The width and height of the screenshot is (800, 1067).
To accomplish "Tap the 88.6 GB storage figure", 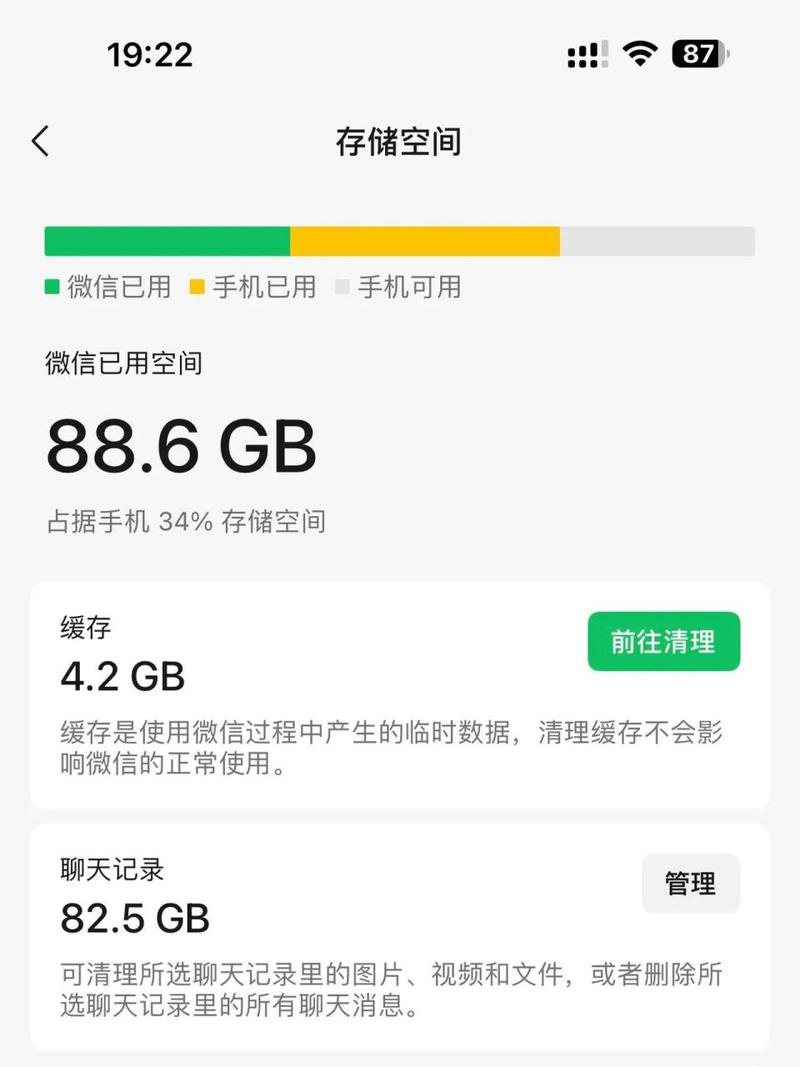I will click(182, 448).
